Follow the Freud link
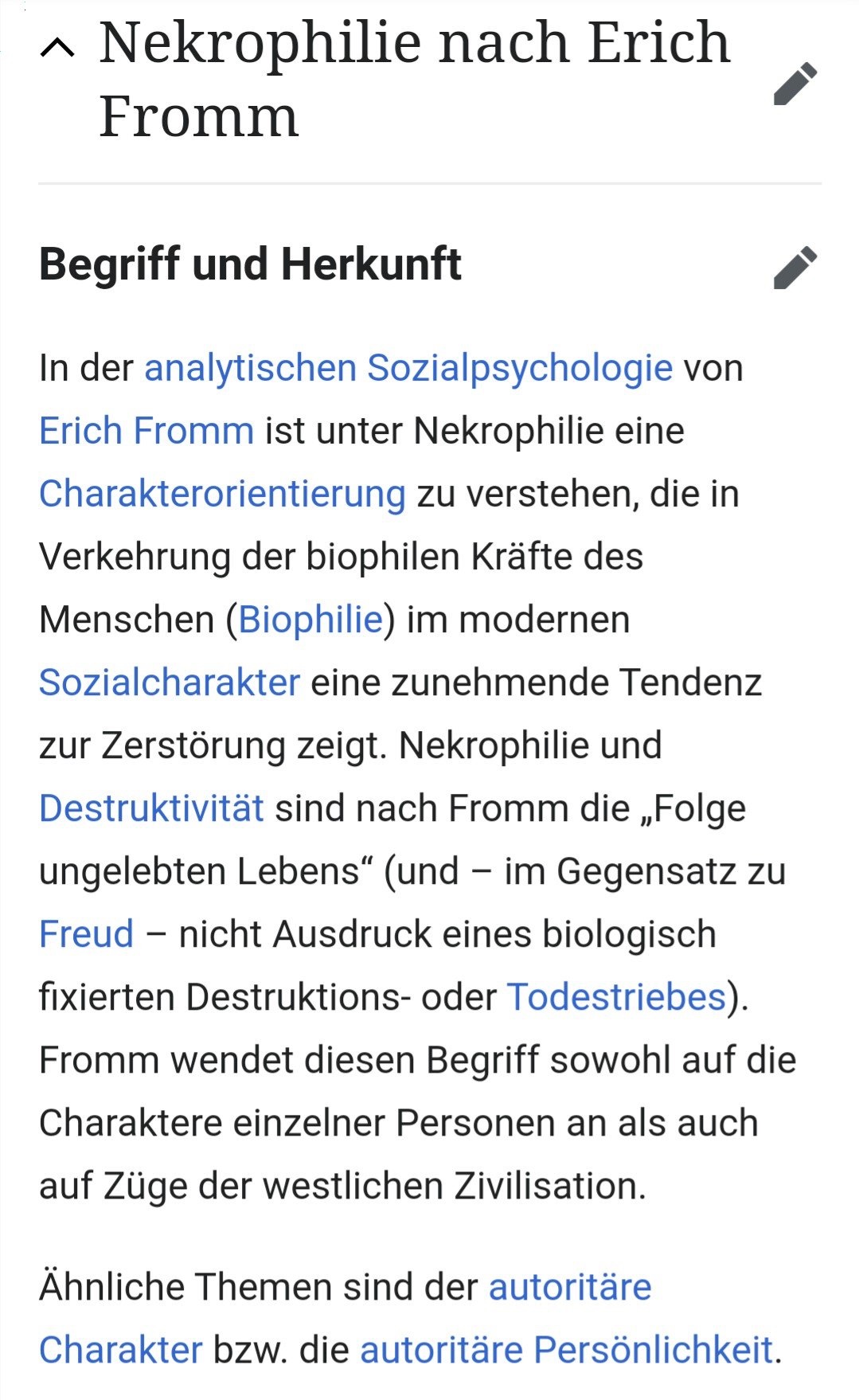The height and width of the screenshot is (1400, 859). coord(86,934)
